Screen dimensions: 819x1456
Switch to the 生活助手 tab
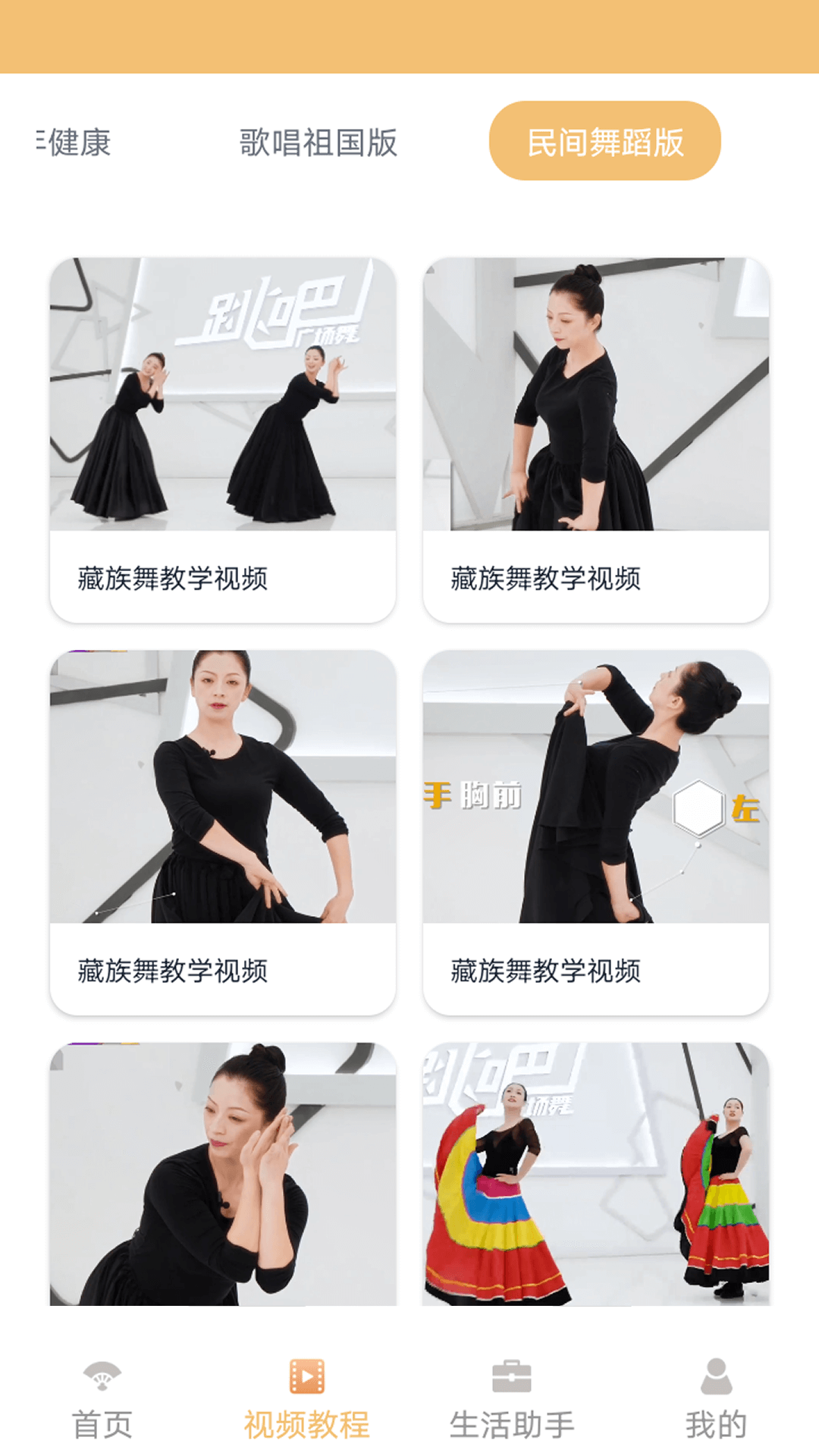[512, 1400]
